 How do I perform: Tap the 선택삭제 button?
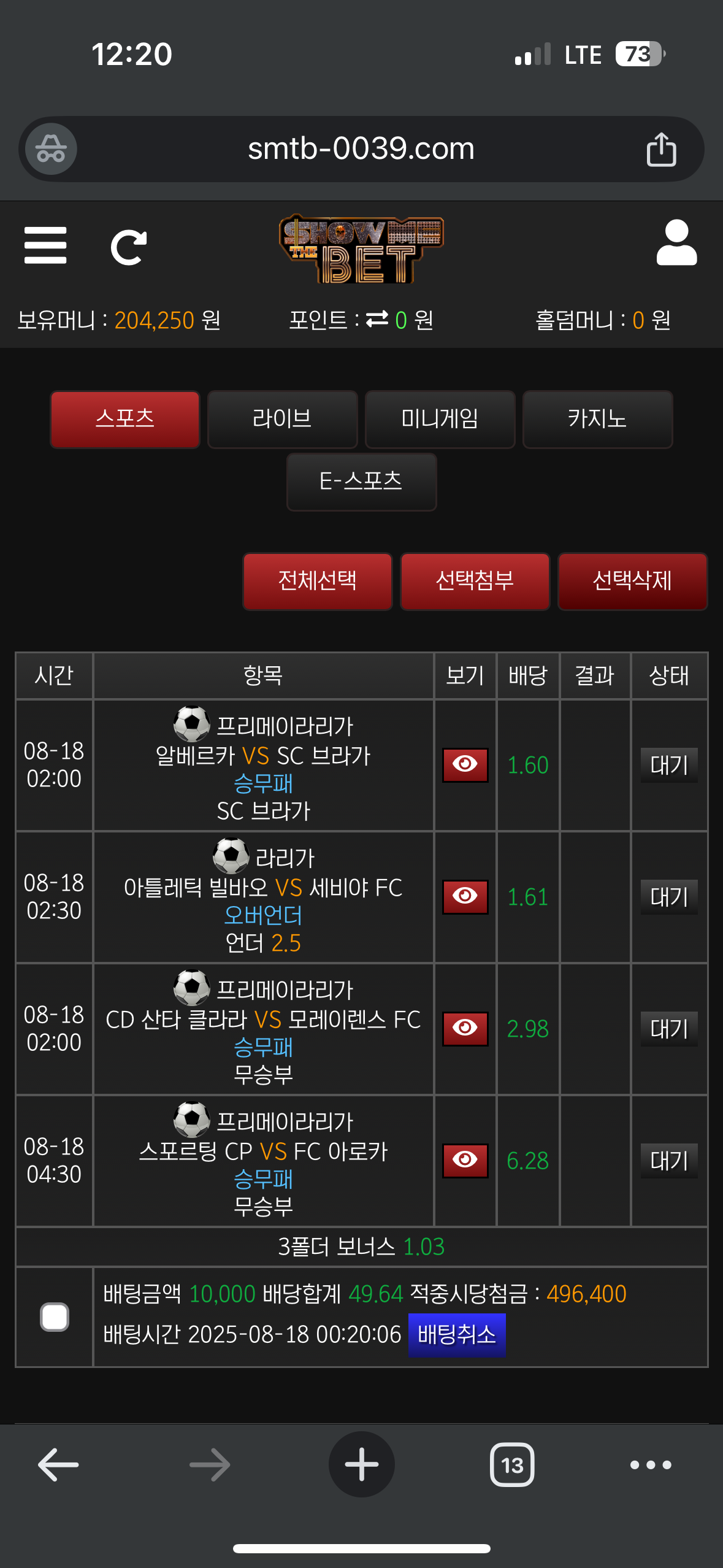pyautogui.click(x=632, y=581)
